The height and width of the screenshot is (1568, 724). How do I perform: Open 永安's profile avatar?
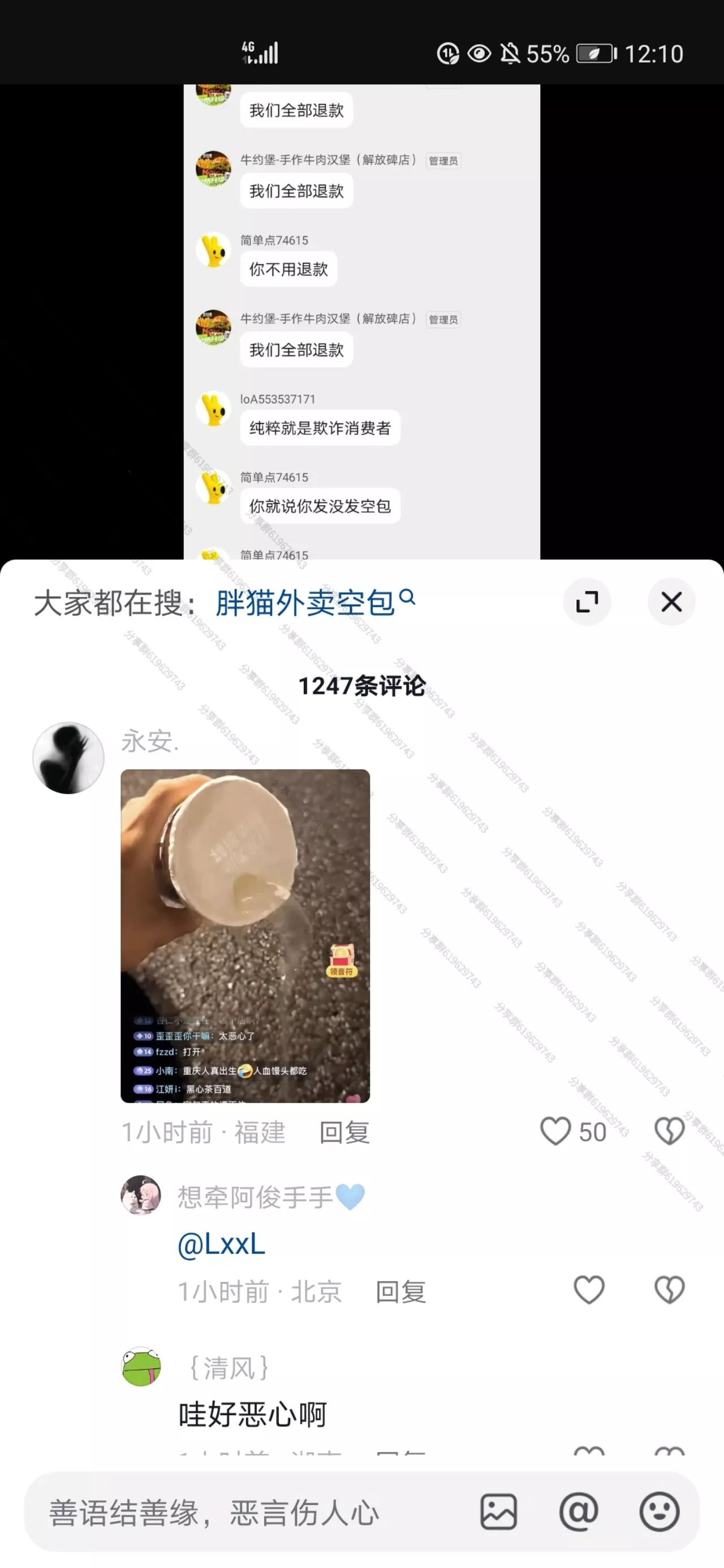pos(68,758)
